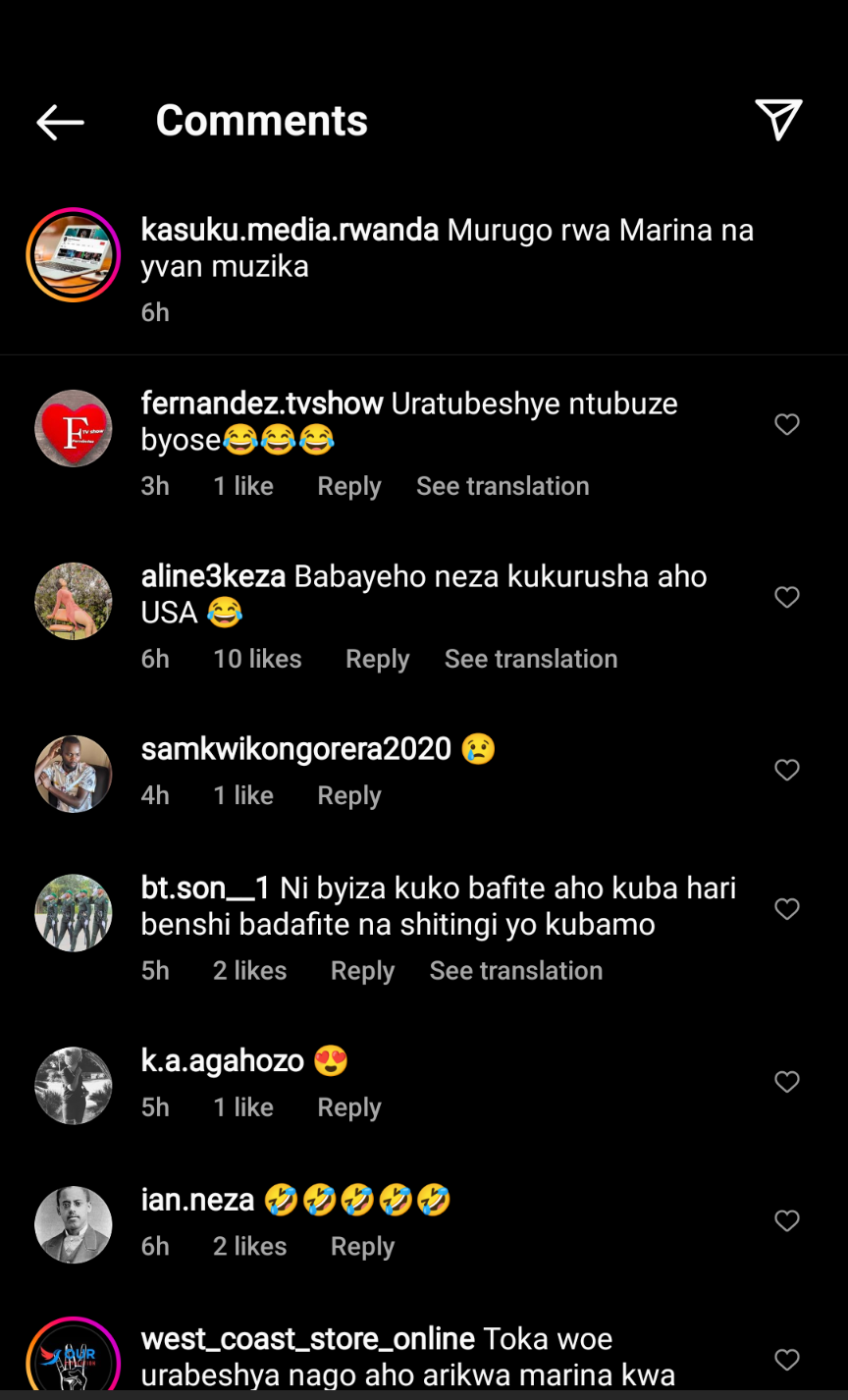Image resolution: width=848 pixels, height=1400 pixels.
Task: Like bt.son__1's comment
Action: [x=787, y=909]
